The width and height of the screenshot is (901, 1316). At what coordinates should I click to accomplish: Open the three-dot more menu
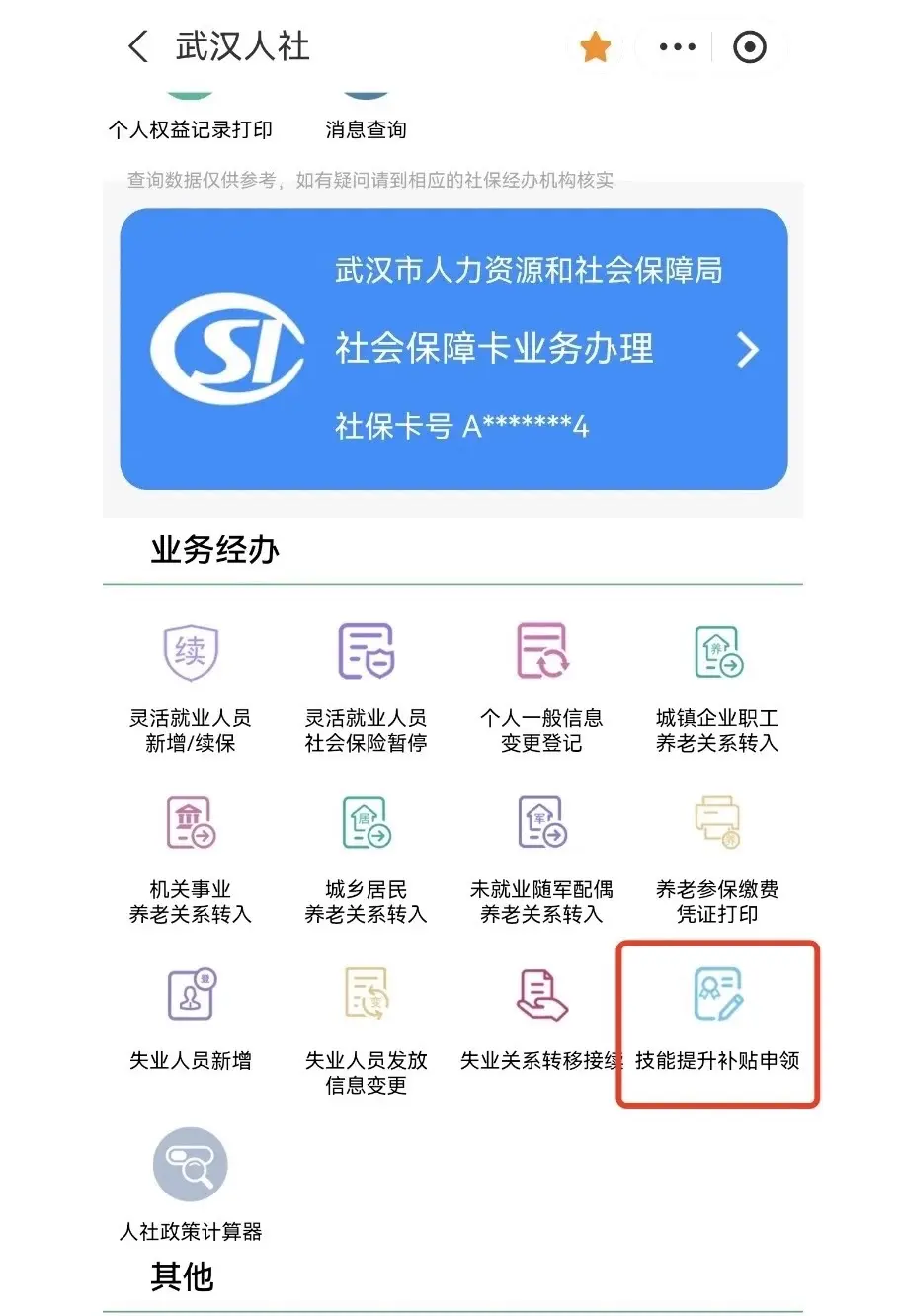(x=677, y=46)
